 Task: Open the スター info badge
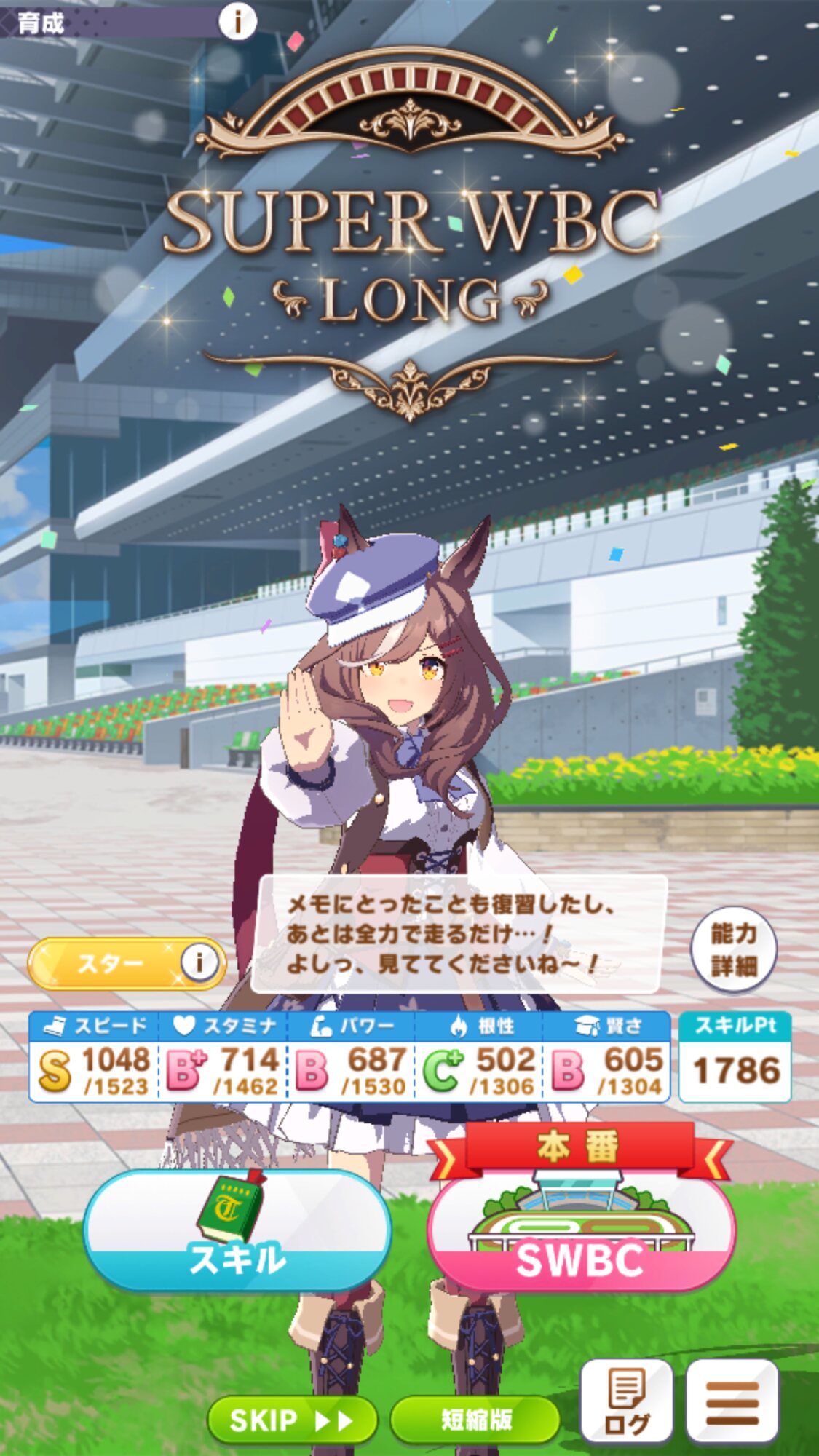[127, 963]
